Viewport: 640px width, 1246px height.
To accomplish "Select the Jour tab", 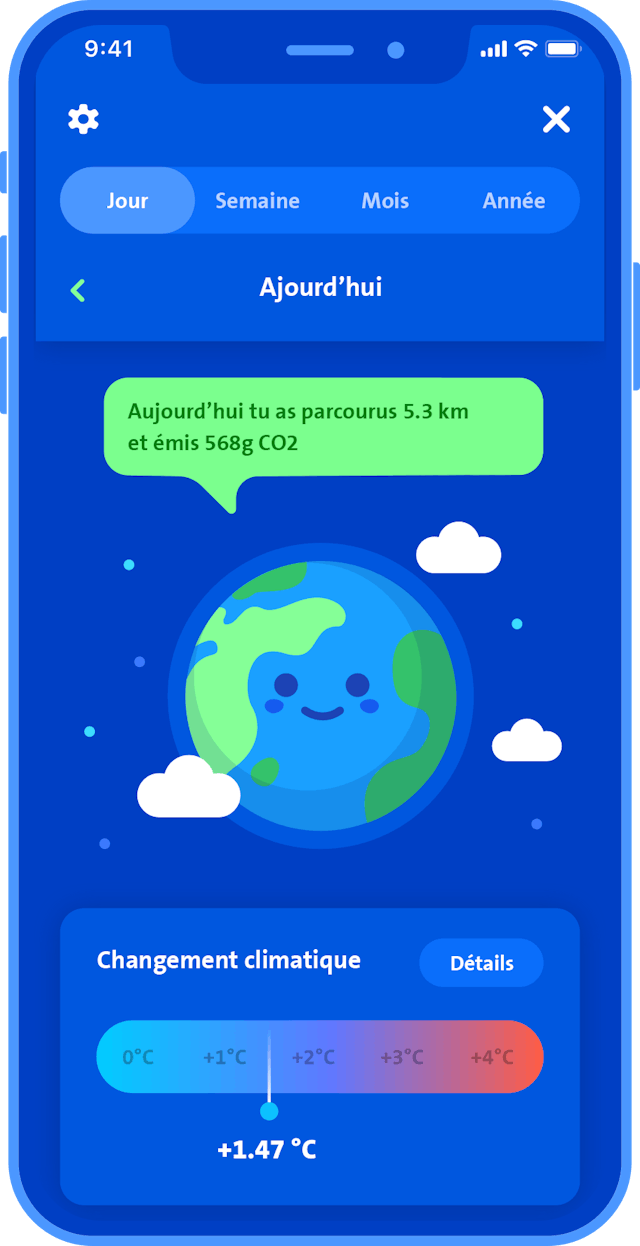I will pyautogui.click(x=127, y=201).
